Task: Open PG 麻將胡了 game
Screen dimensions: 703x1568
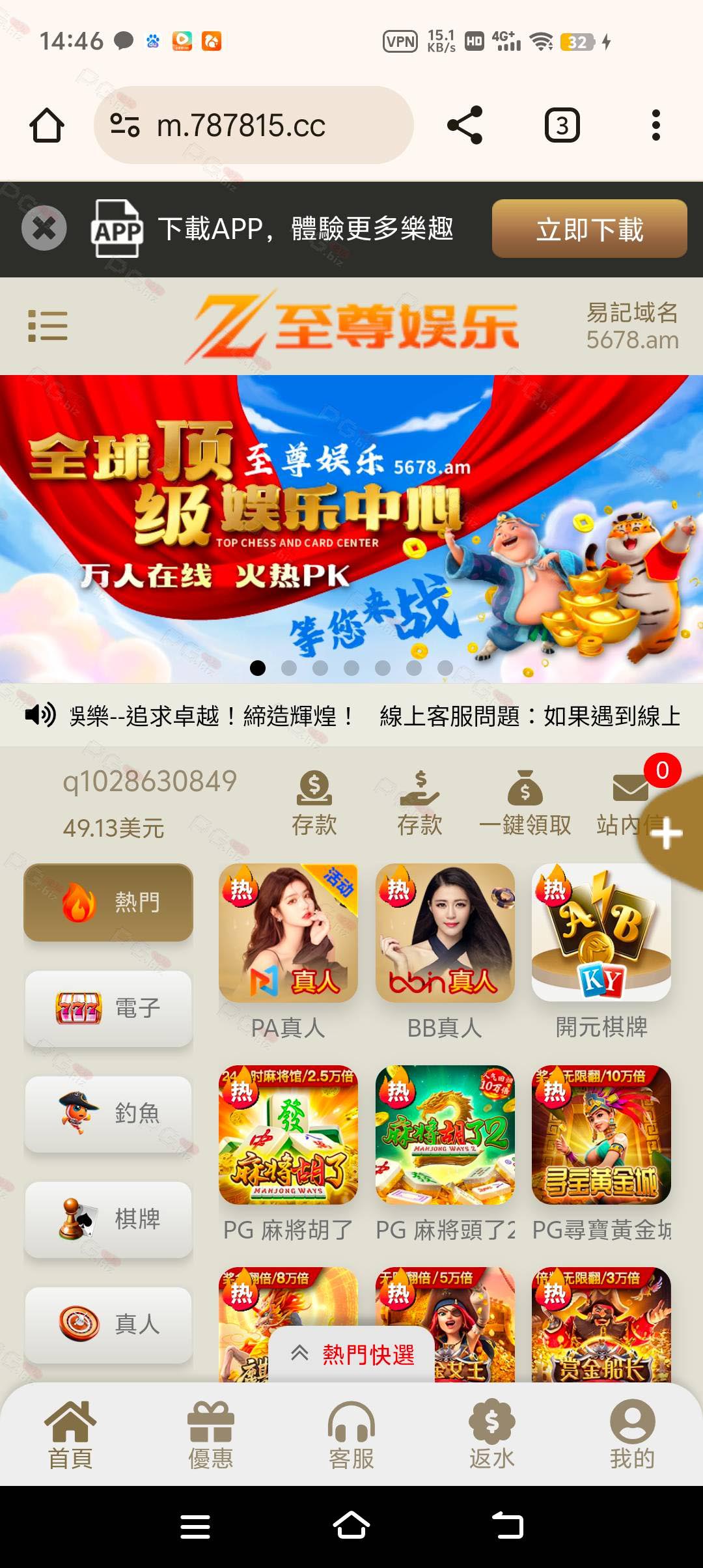Action: coord(288,1154)
